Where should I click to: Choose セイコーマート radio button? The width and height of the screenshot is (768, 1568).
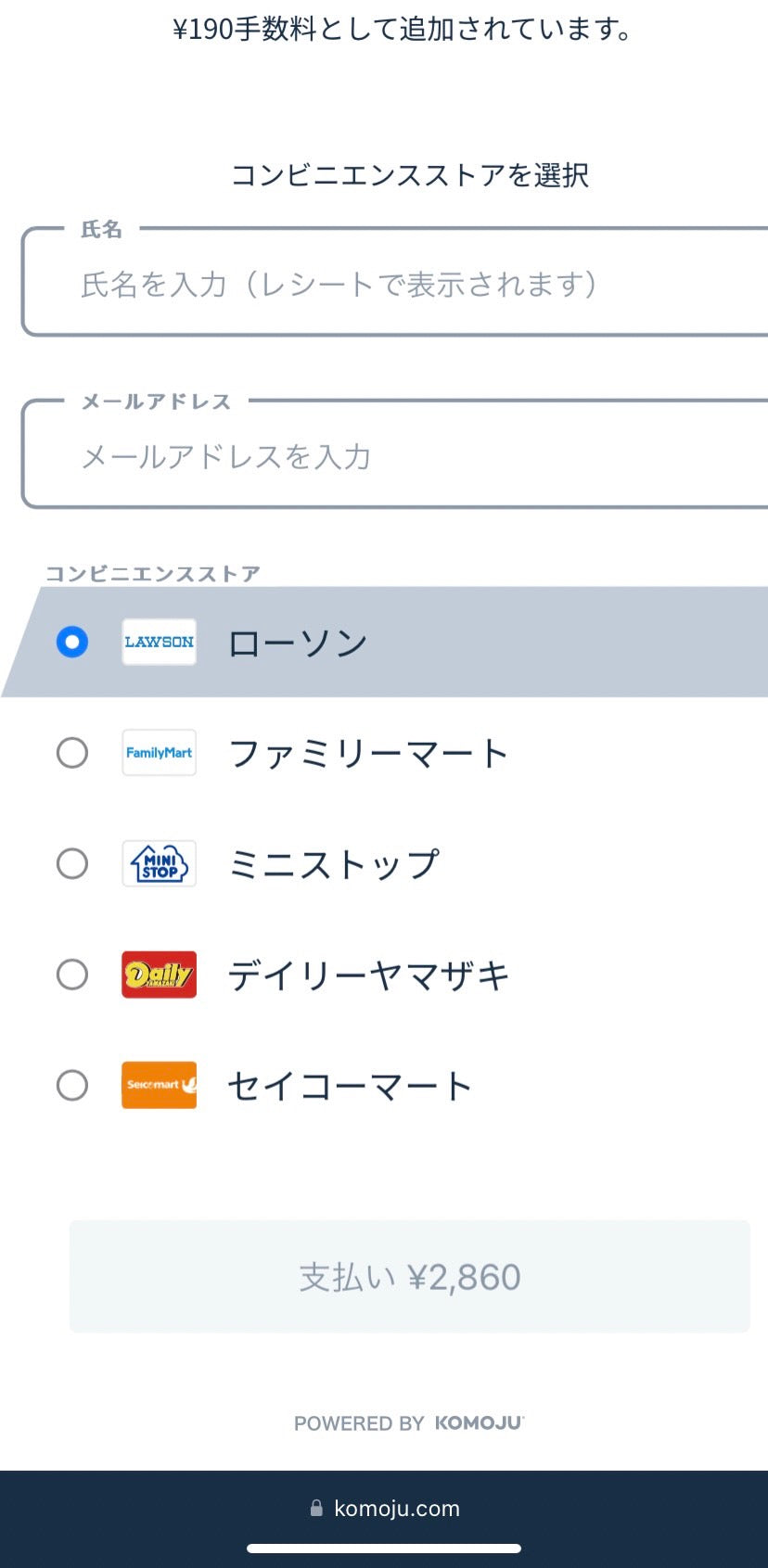click(x=72, y=1085)
